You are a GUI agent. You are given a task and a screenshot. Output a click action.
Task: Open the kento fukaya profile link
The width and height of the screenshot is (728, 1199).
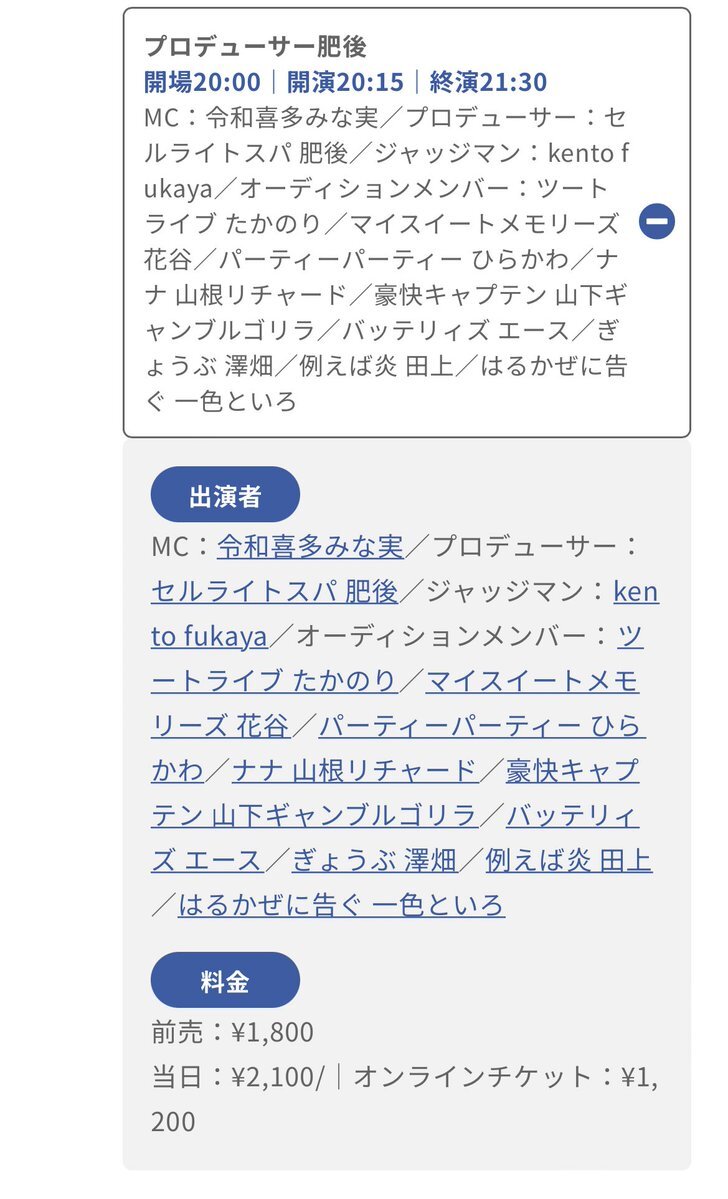pyautogui.click(x=210, y=637)
